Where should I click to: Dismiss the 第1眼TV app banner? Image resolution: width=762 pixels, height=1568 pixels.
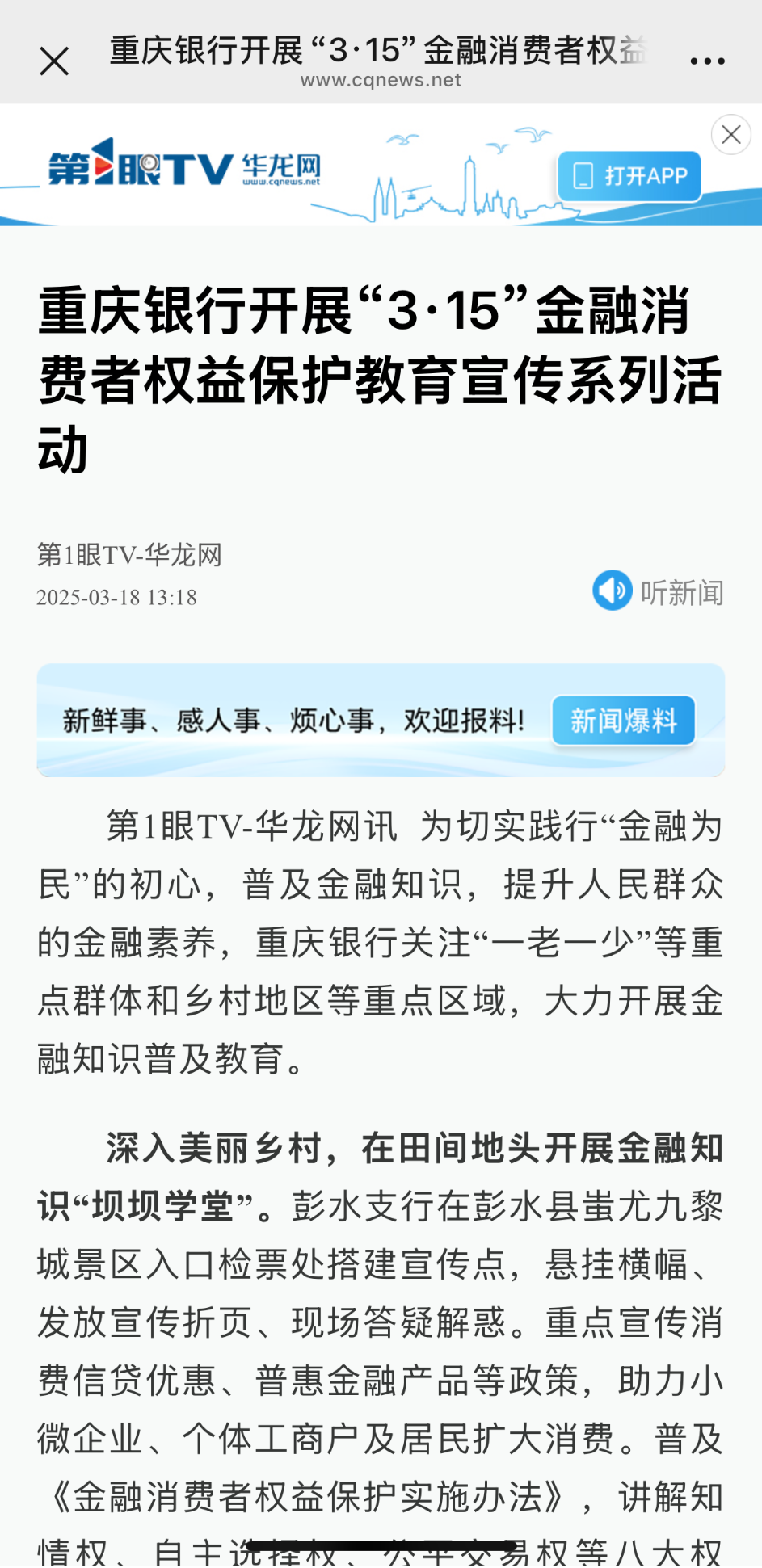pyautogui.click(x=730, y=135)
